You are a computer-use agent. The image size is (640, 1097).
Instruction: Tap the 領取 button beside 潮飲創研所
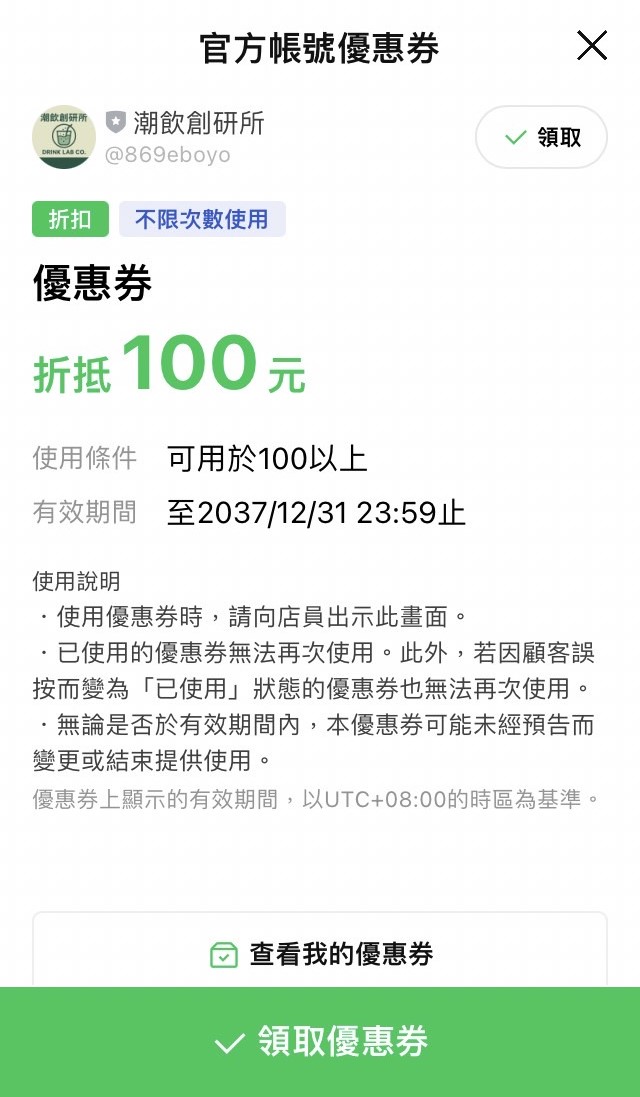click(541, 137)
